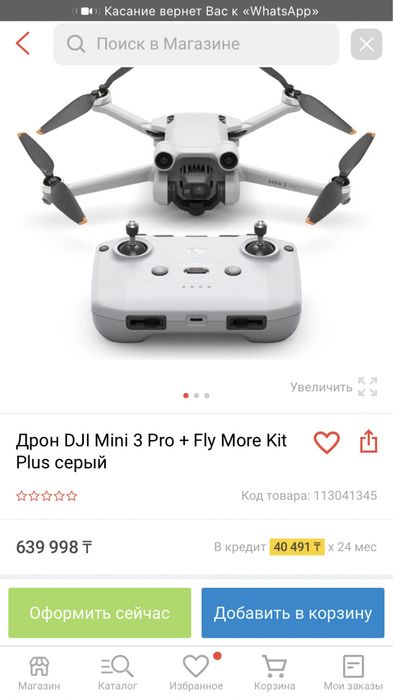Add the drone to favorites with the heart
Viewport: 393px width, 699px height.
327,442
